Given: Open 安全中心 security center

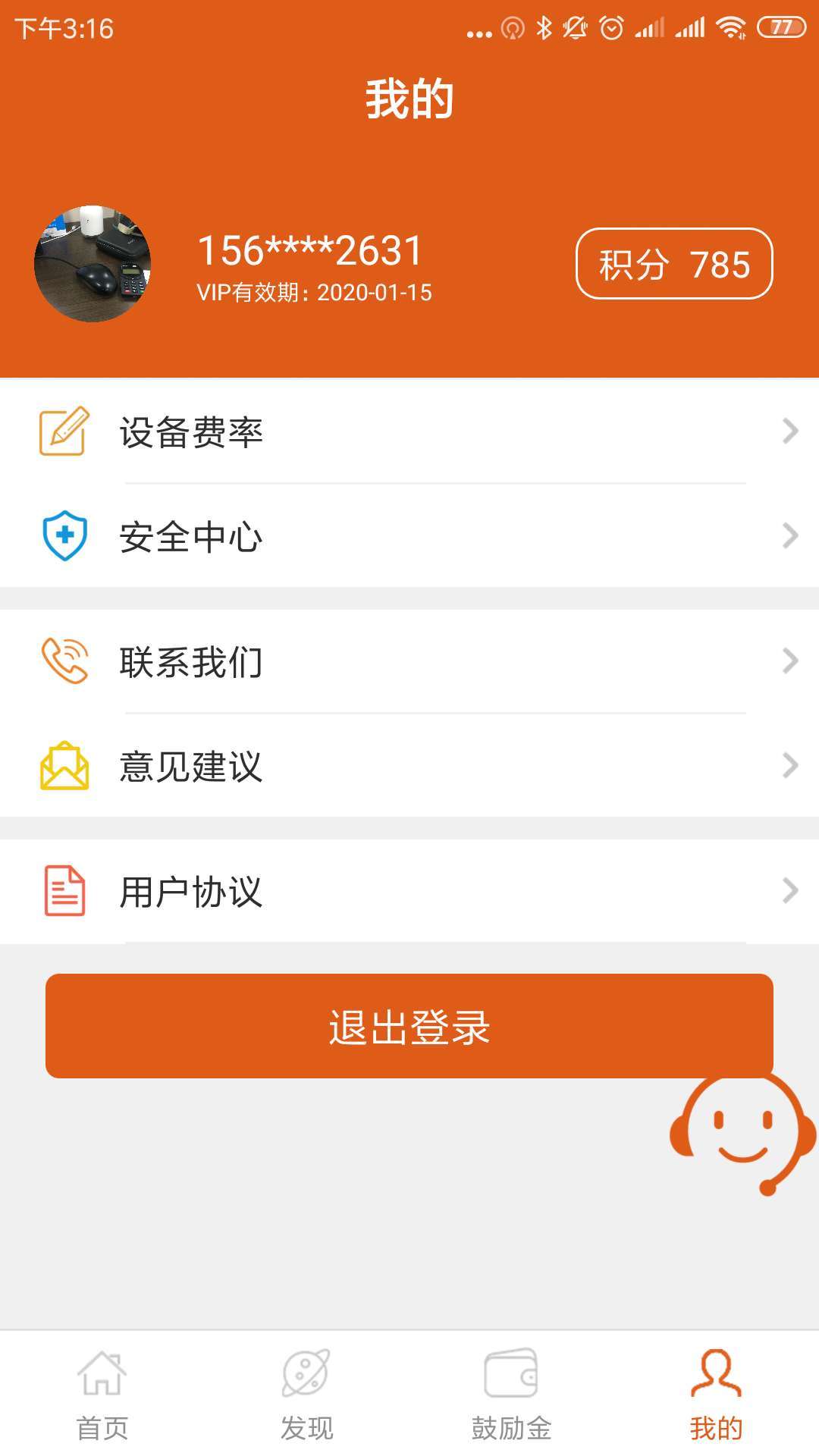Looking at the screenshot, I should pos(409,536).
